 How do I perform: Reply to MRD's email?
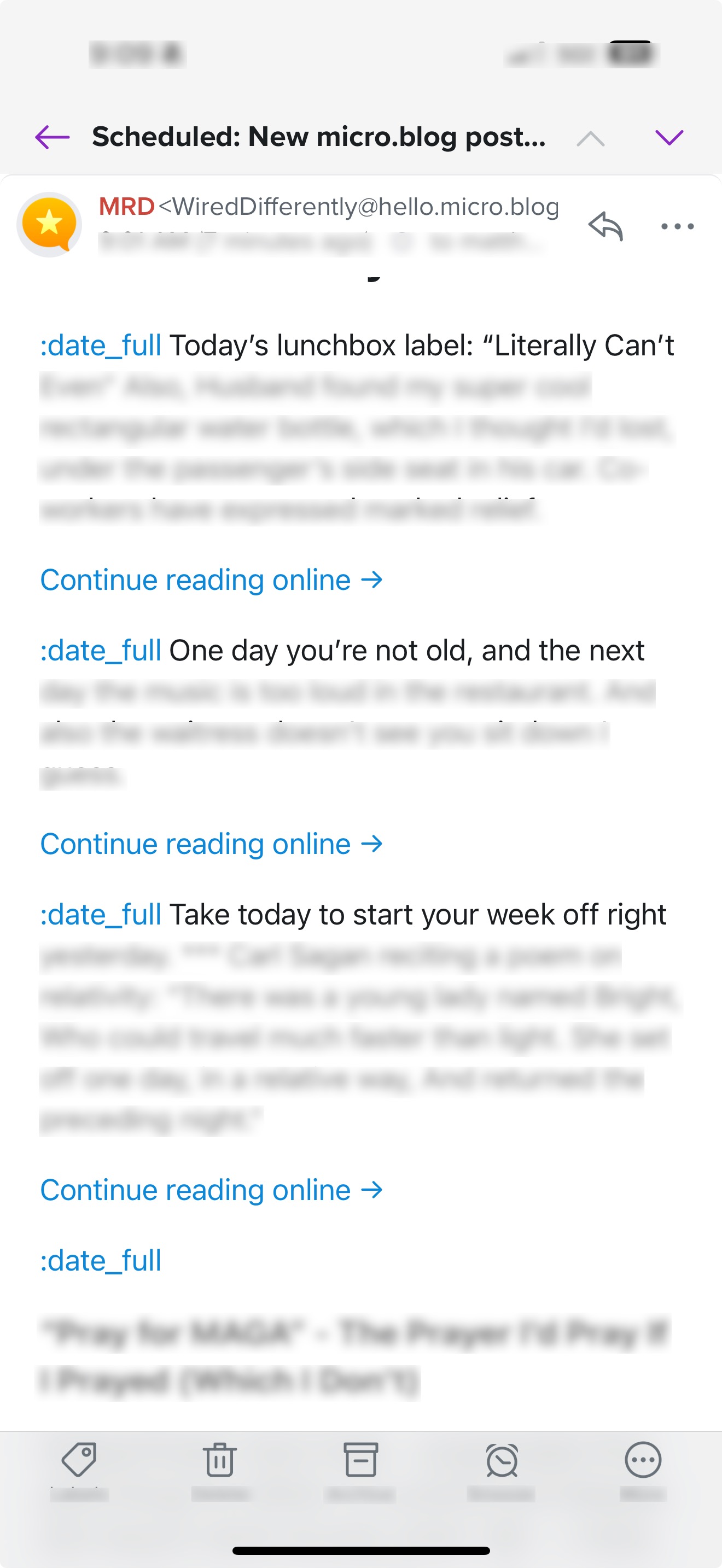coord(605,226)
